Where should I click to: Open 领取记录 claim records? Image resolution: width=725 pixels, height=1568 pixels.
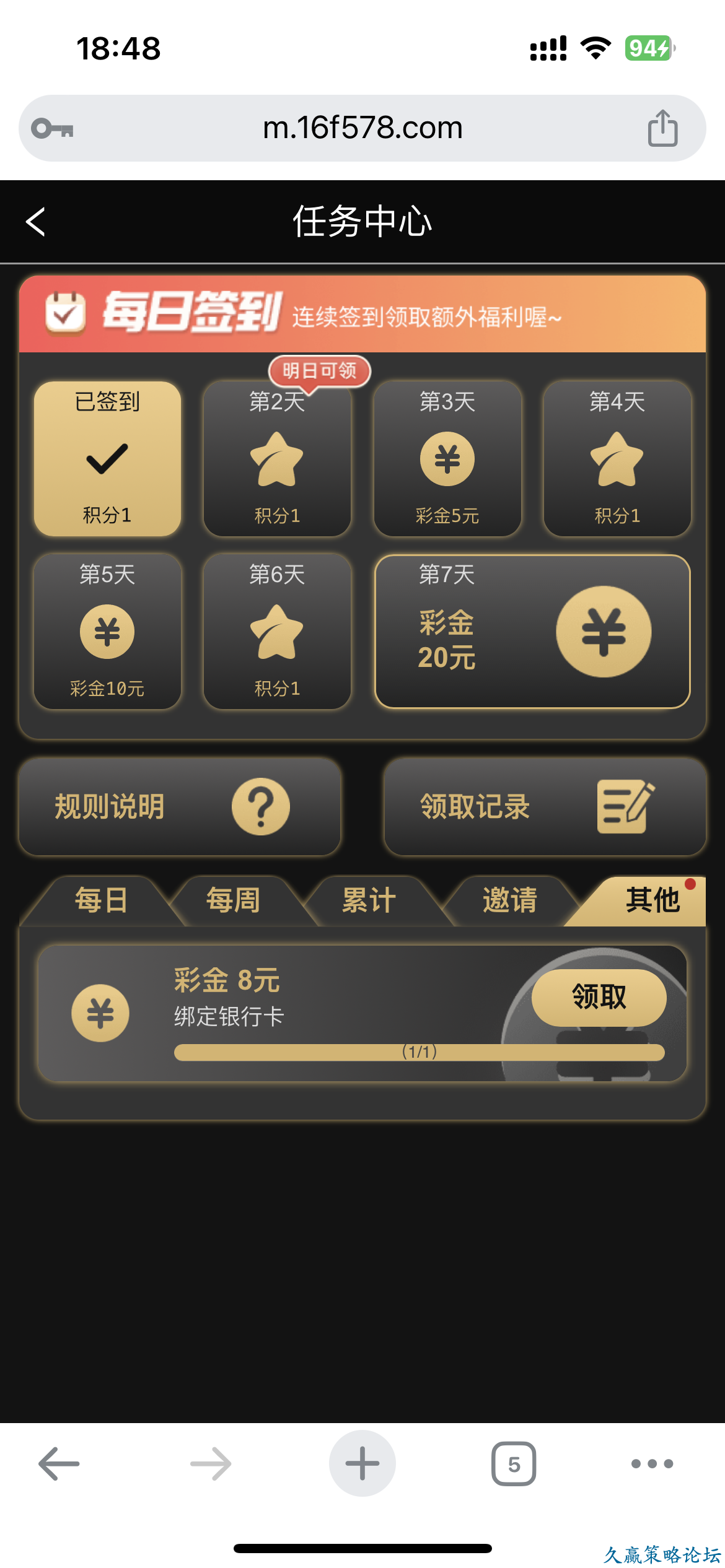click(x=545, y=807)
